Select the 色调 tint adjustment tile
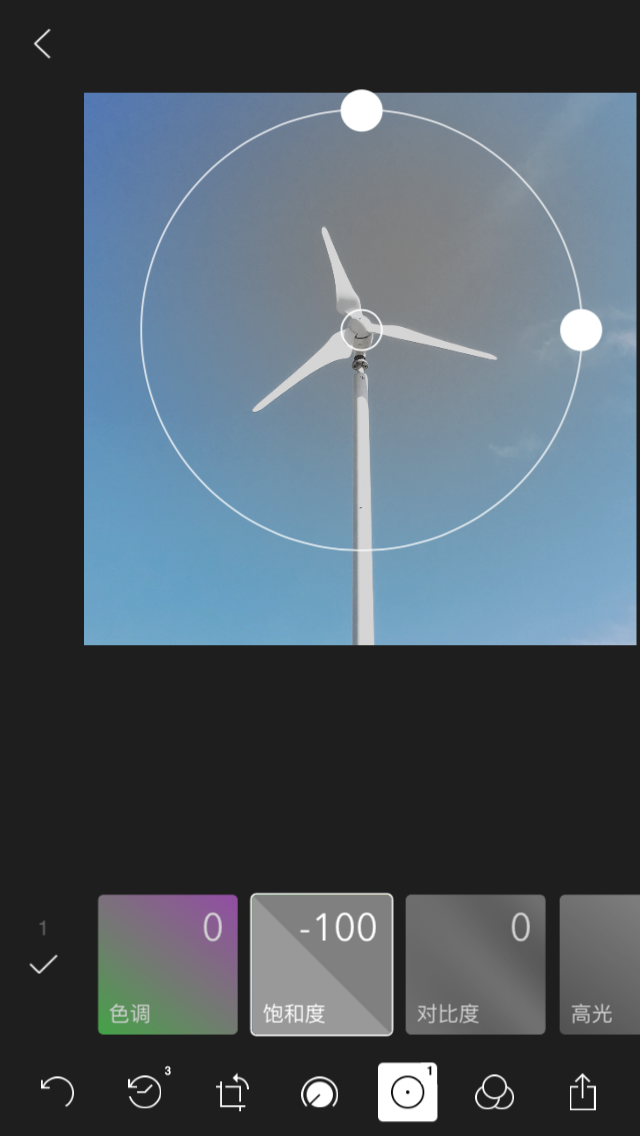 pos(168,964)
